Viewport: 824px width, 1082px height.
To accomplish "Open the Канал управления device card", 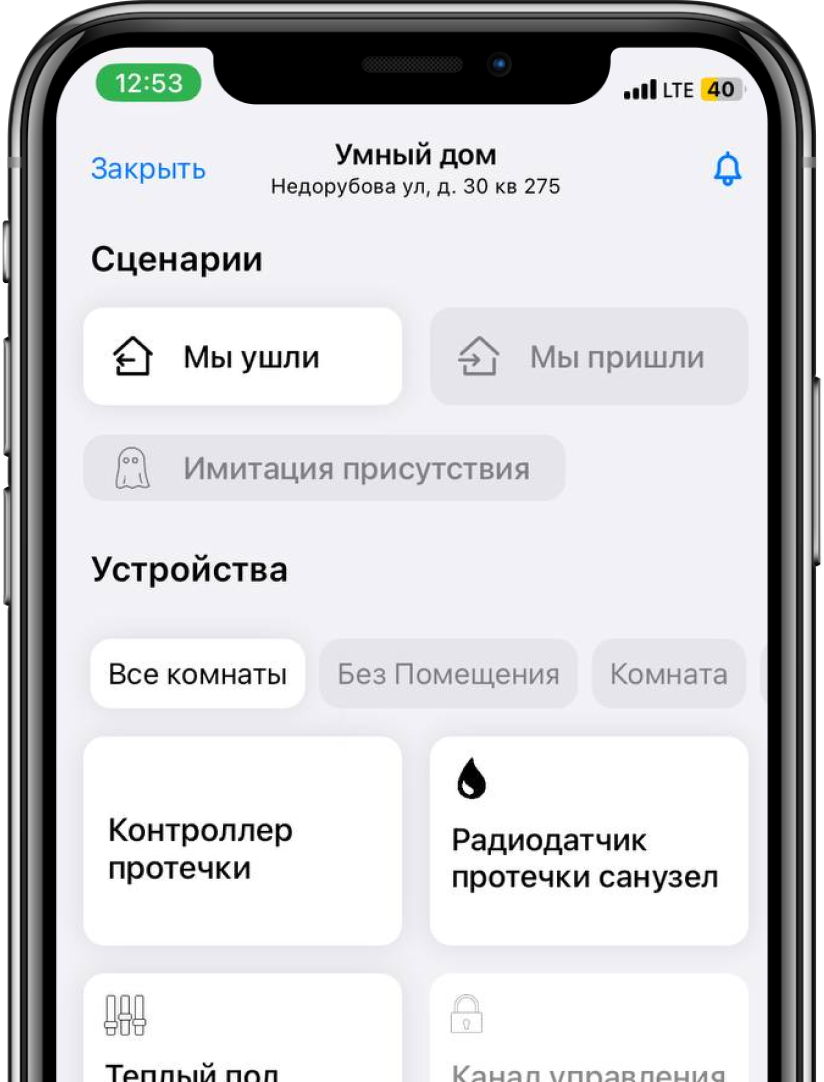I will (x=589, y=1028).
